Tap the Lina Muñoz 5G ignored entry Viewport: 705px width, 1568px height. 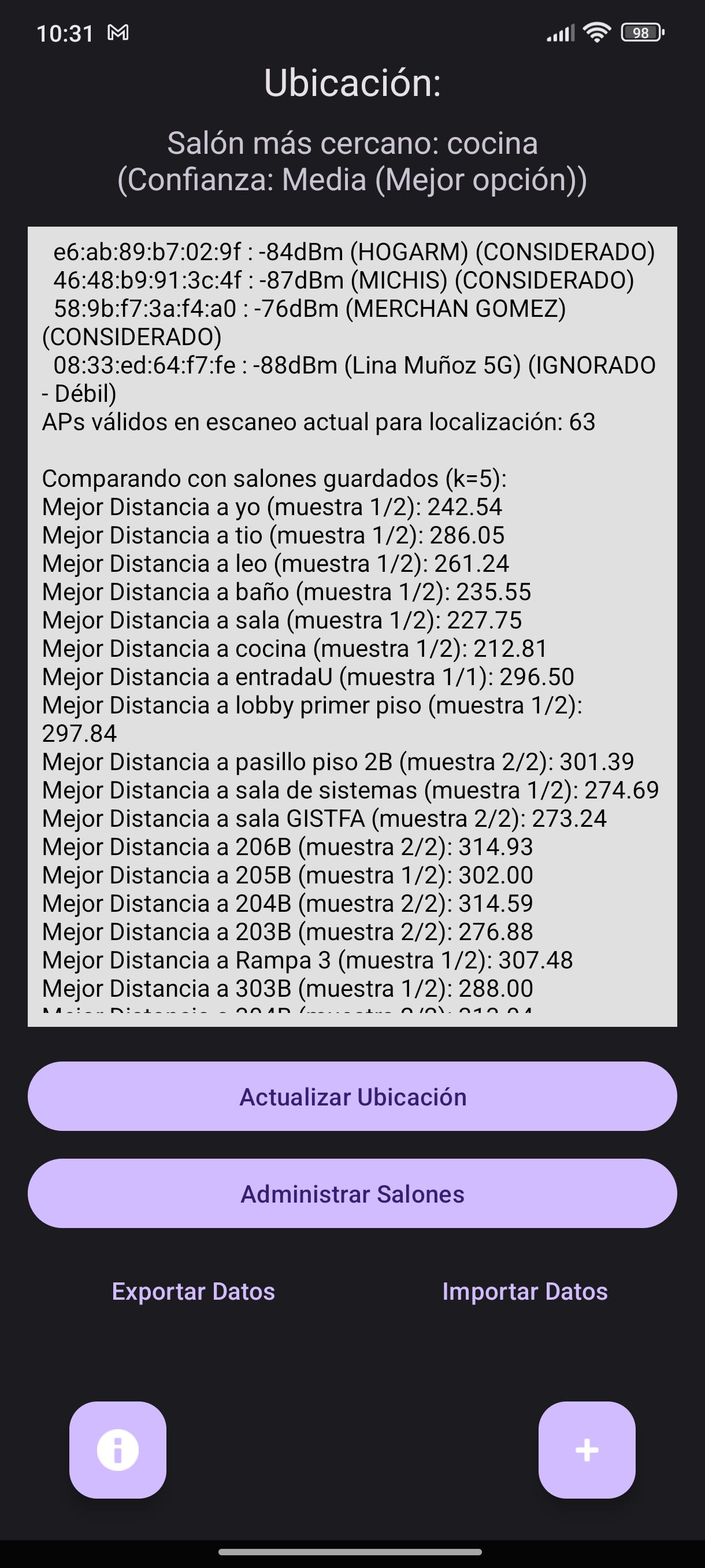tap(347, 365)
